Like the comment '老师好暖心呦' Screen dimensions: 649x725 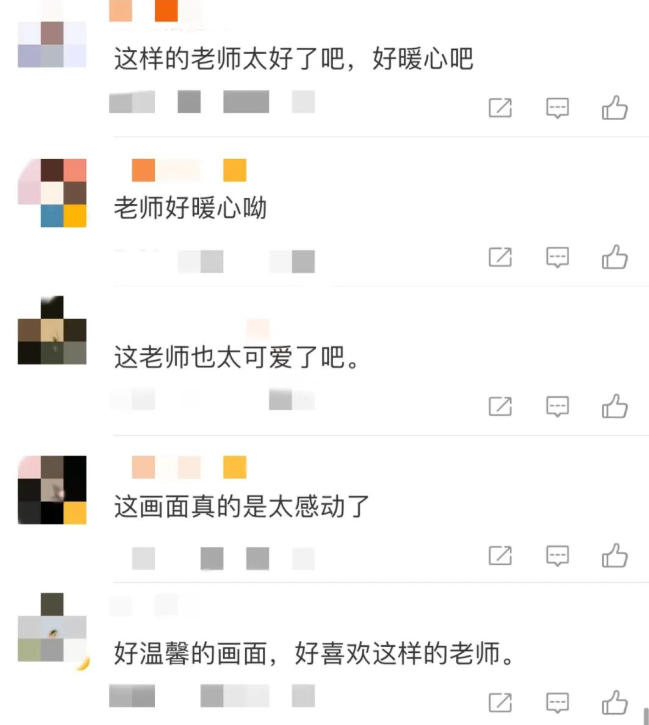[615, 258]
